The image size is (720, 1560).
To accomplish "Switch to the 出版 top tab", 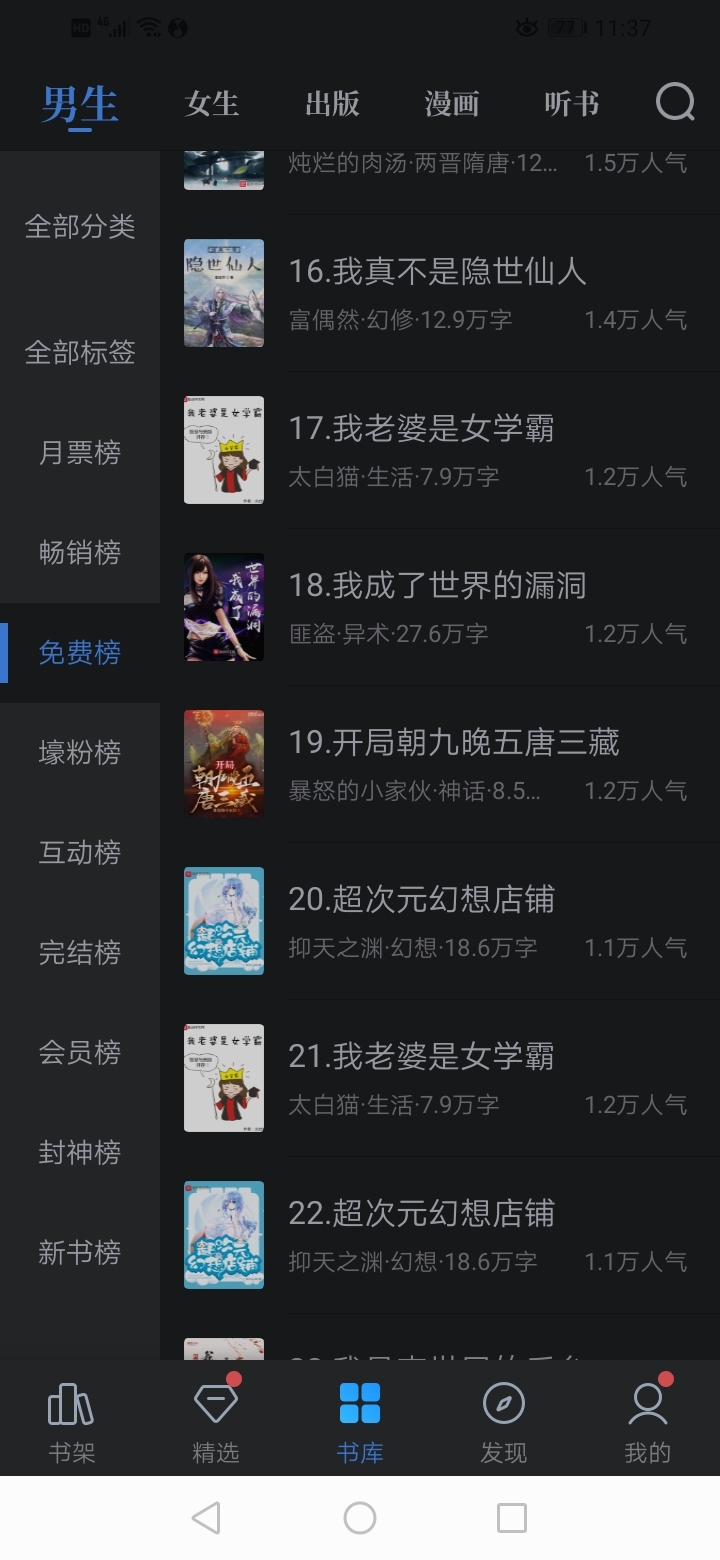I will pyautogui.click(x=332, y=103).
